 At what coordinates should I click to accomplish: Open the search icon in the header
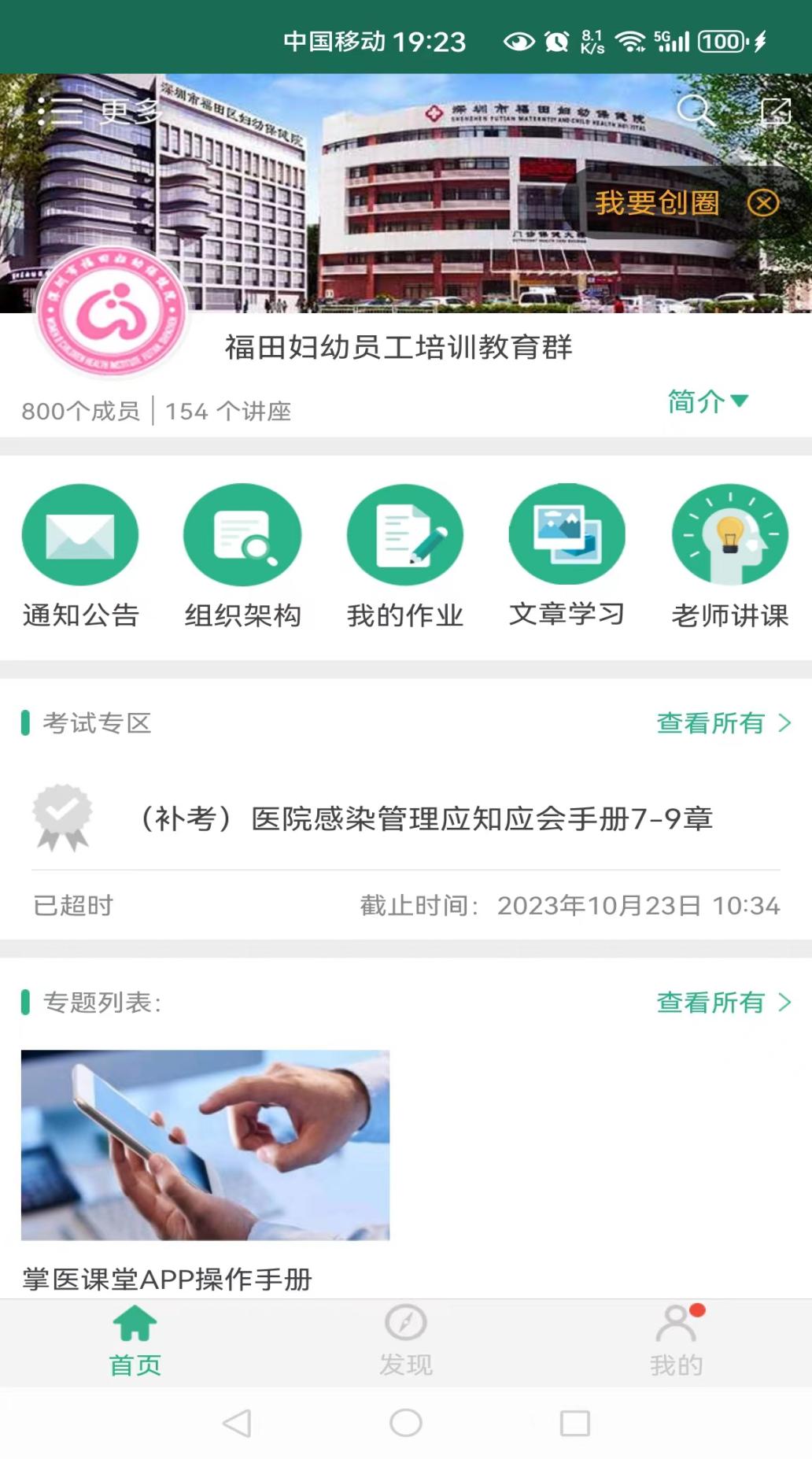click(x=694, y=111)
